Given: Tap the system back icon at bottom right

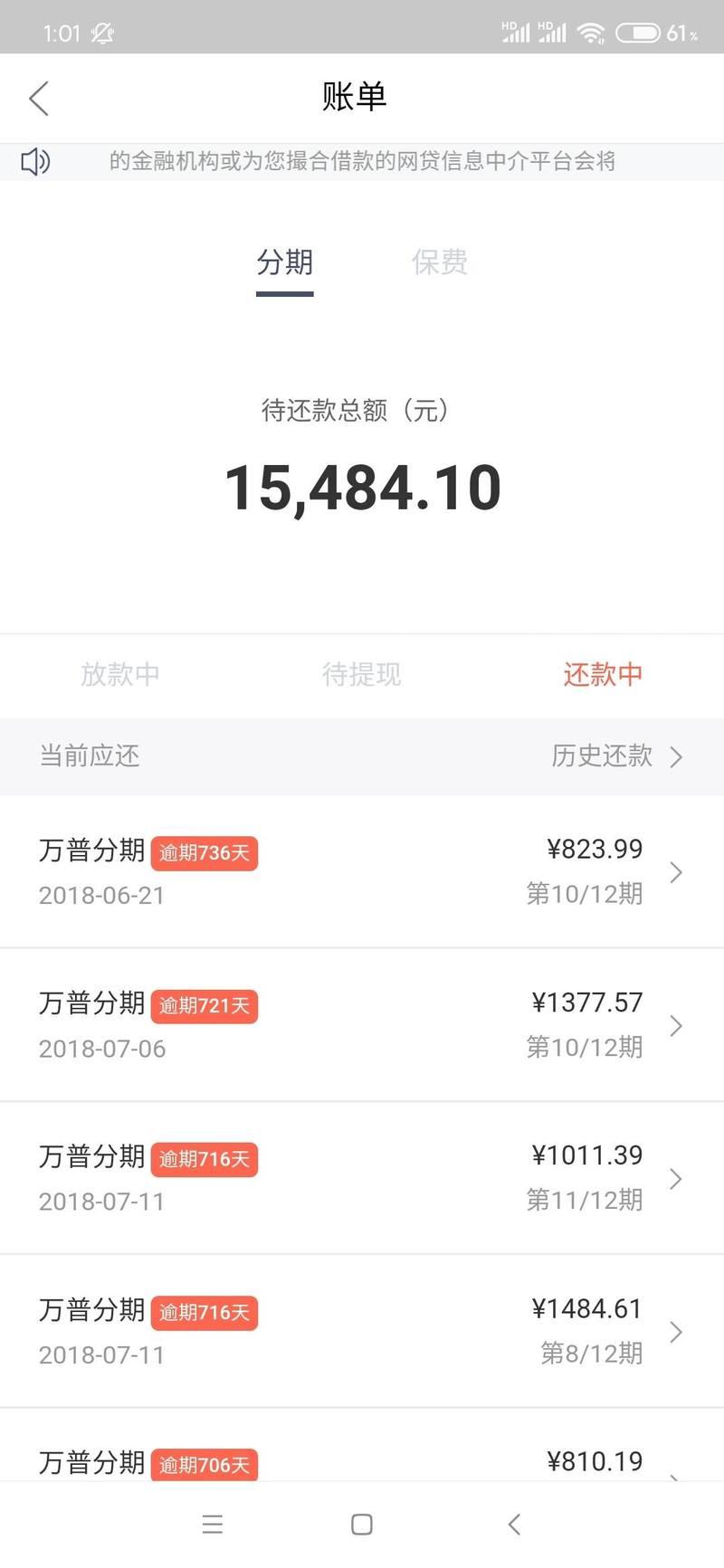Looking at the screenshot, I should click(x=512, y=1524).
